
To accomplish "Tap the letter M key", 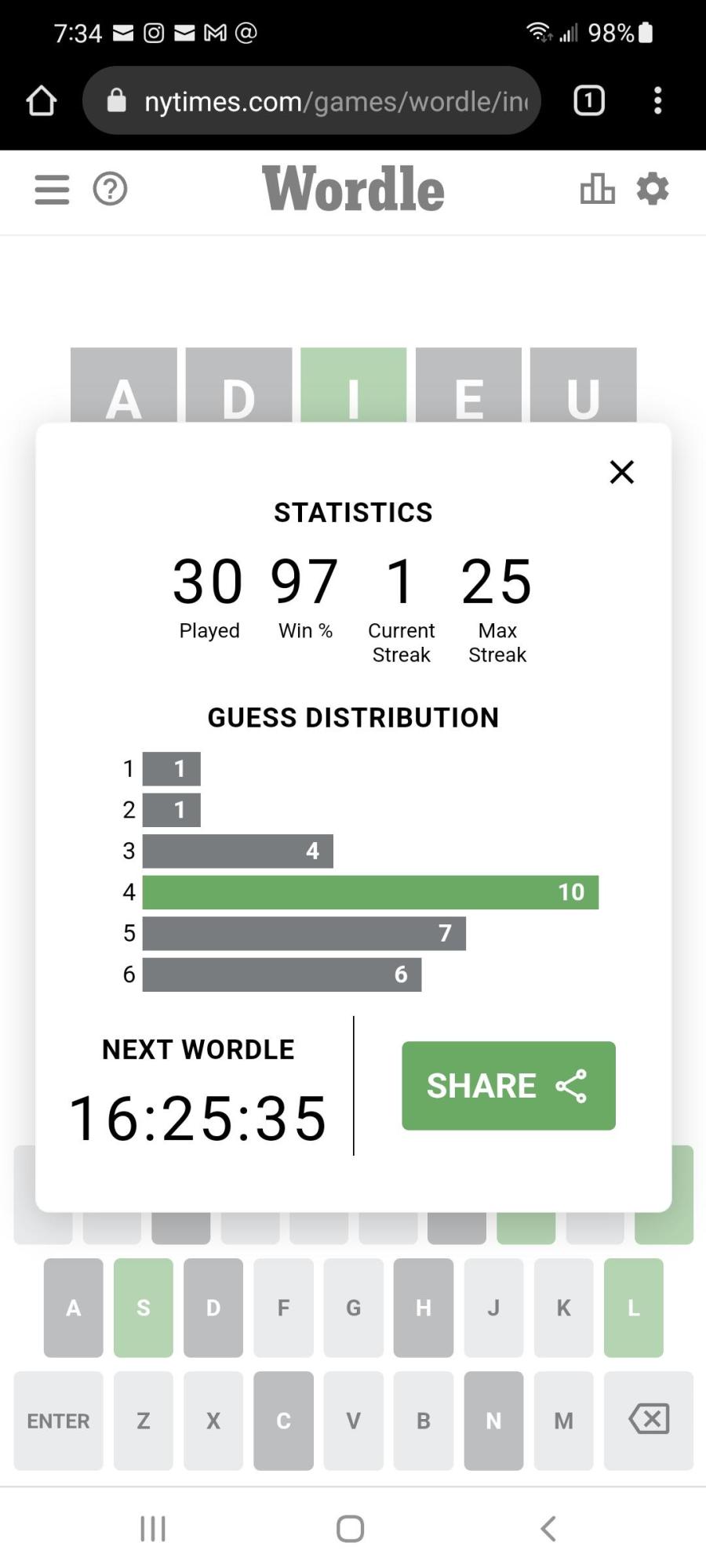I will (x=563, y=1421).
